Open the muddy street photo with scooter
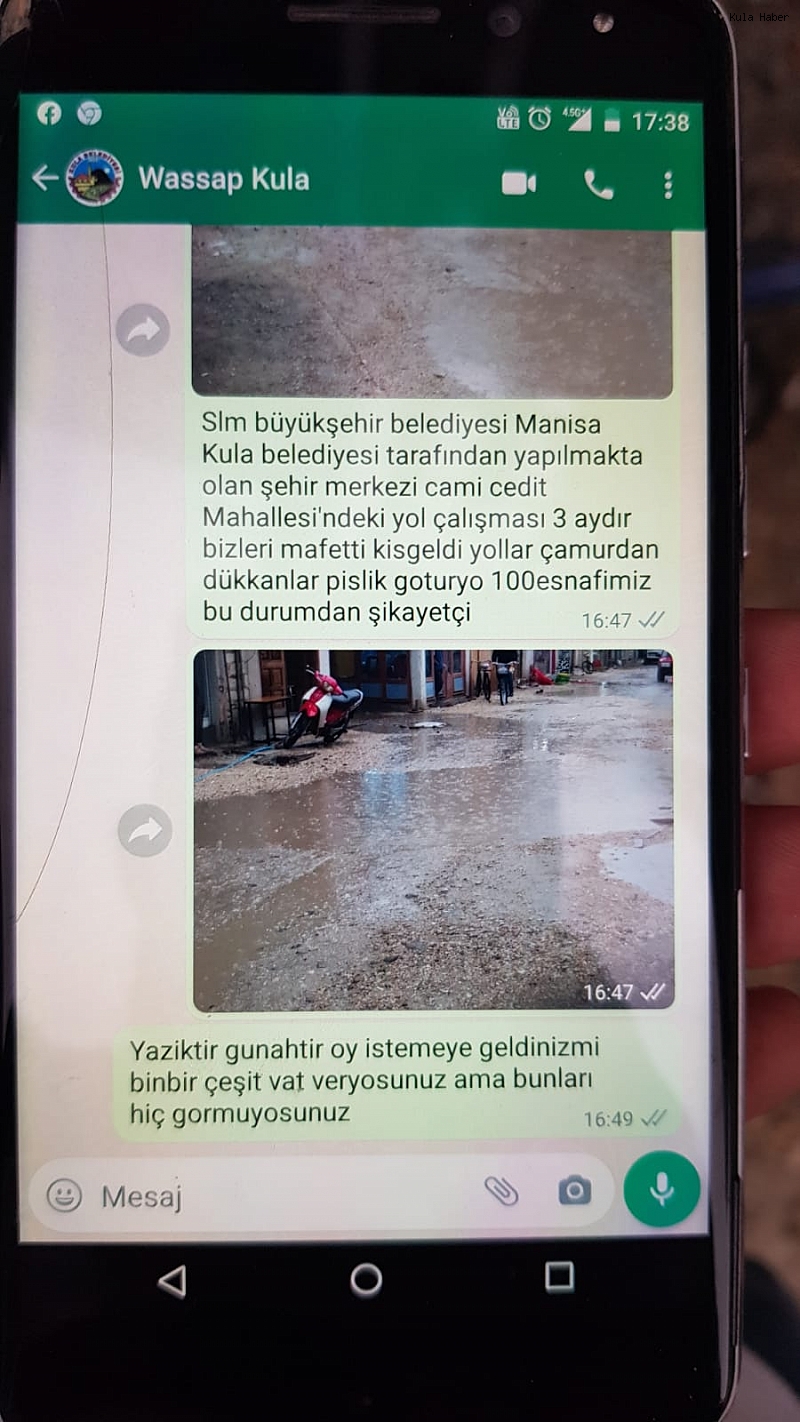The width and height of the screenshot is (800, 1422). click(433, 829)
